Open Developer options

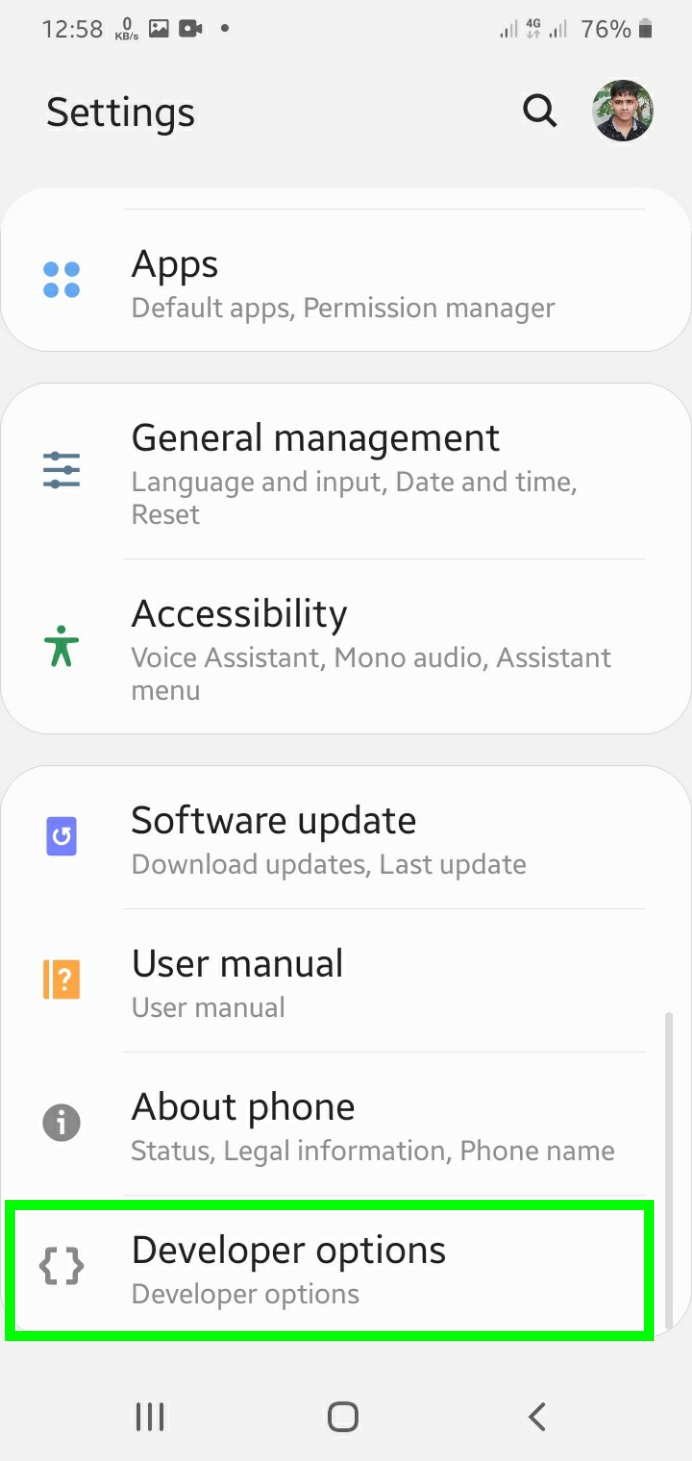tap(330, 1269)
